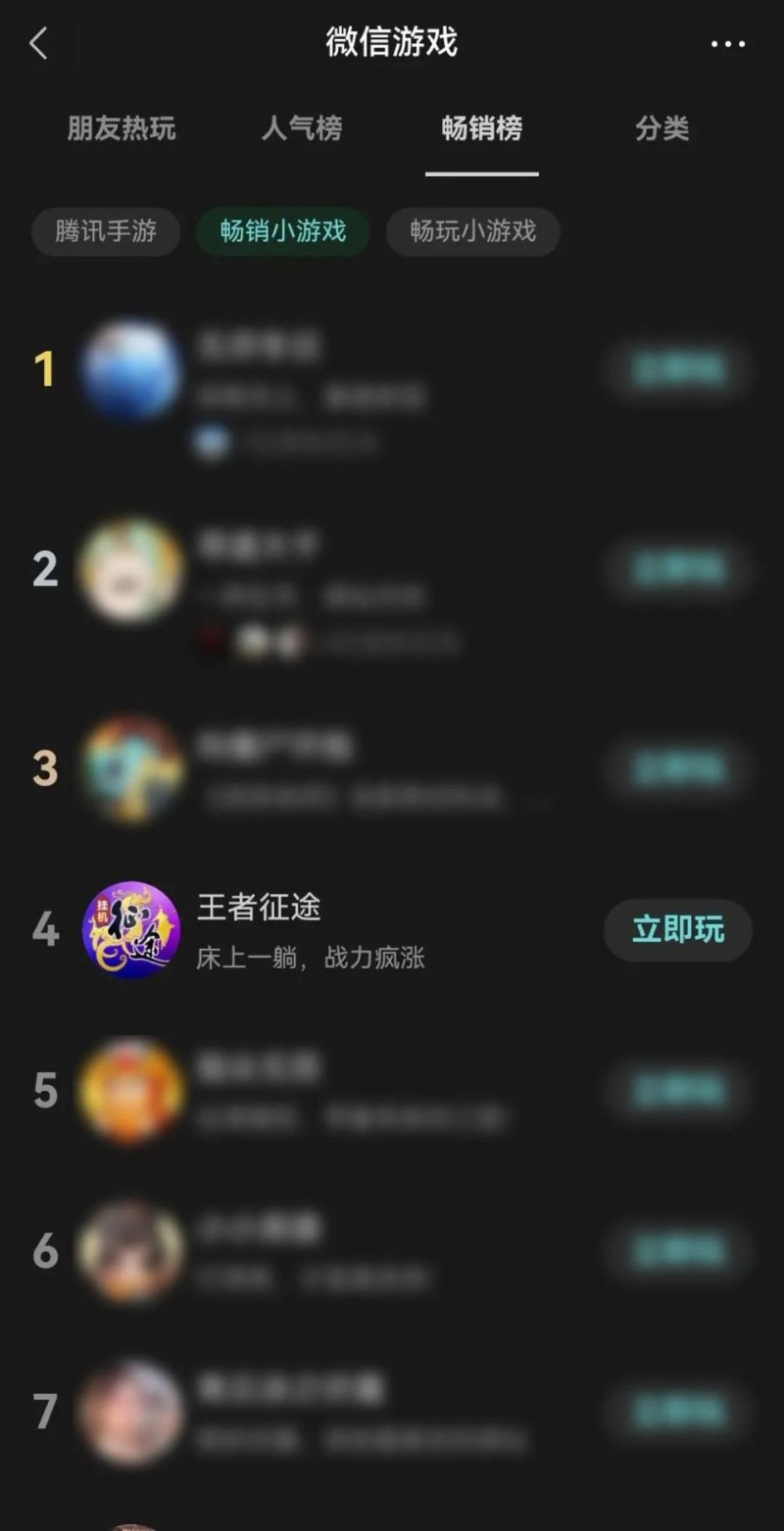Toggle the 腾讯手游 filter chip
The height and width of the screenshot is (1531, 784).
click(105, 232)
